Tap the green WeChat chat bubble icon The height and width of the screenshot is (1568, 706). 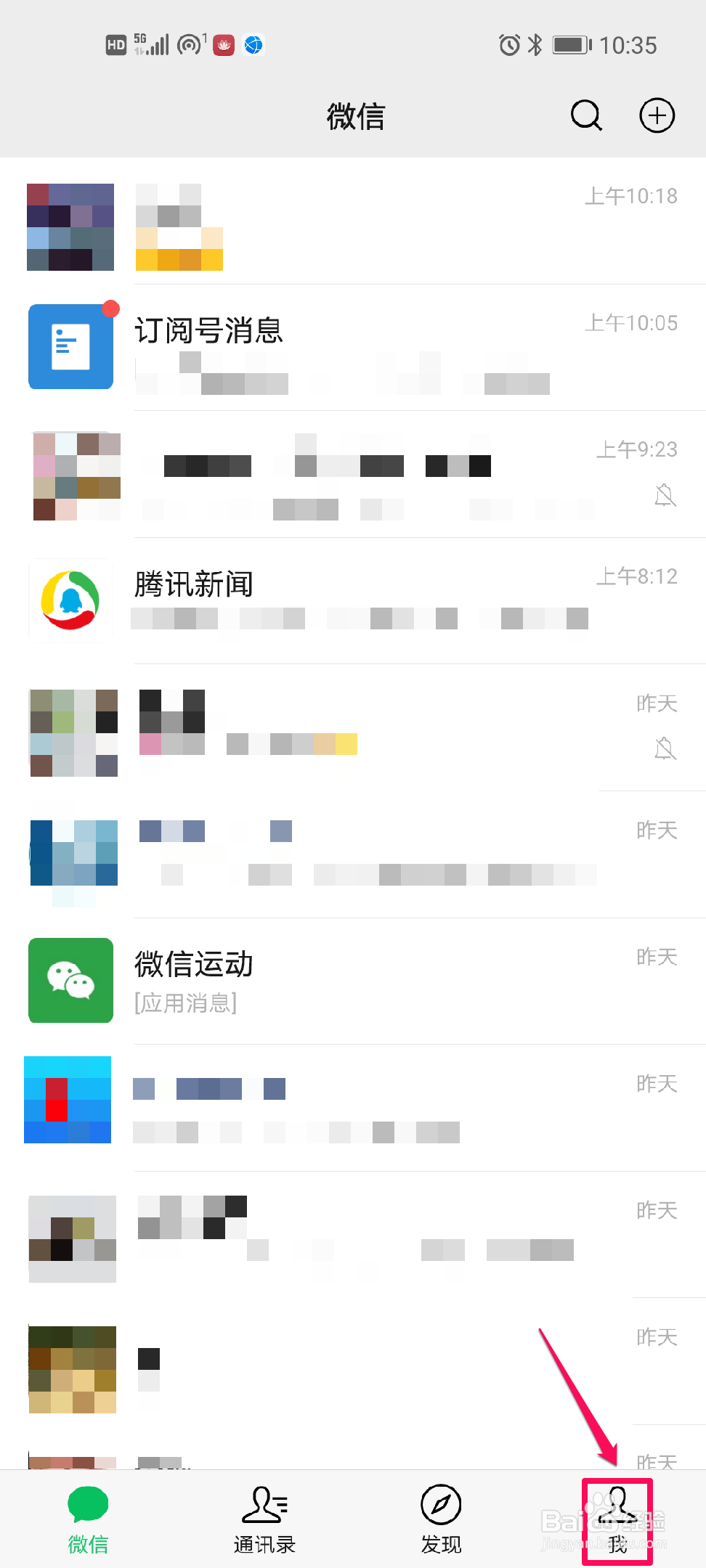(87, 1504)
